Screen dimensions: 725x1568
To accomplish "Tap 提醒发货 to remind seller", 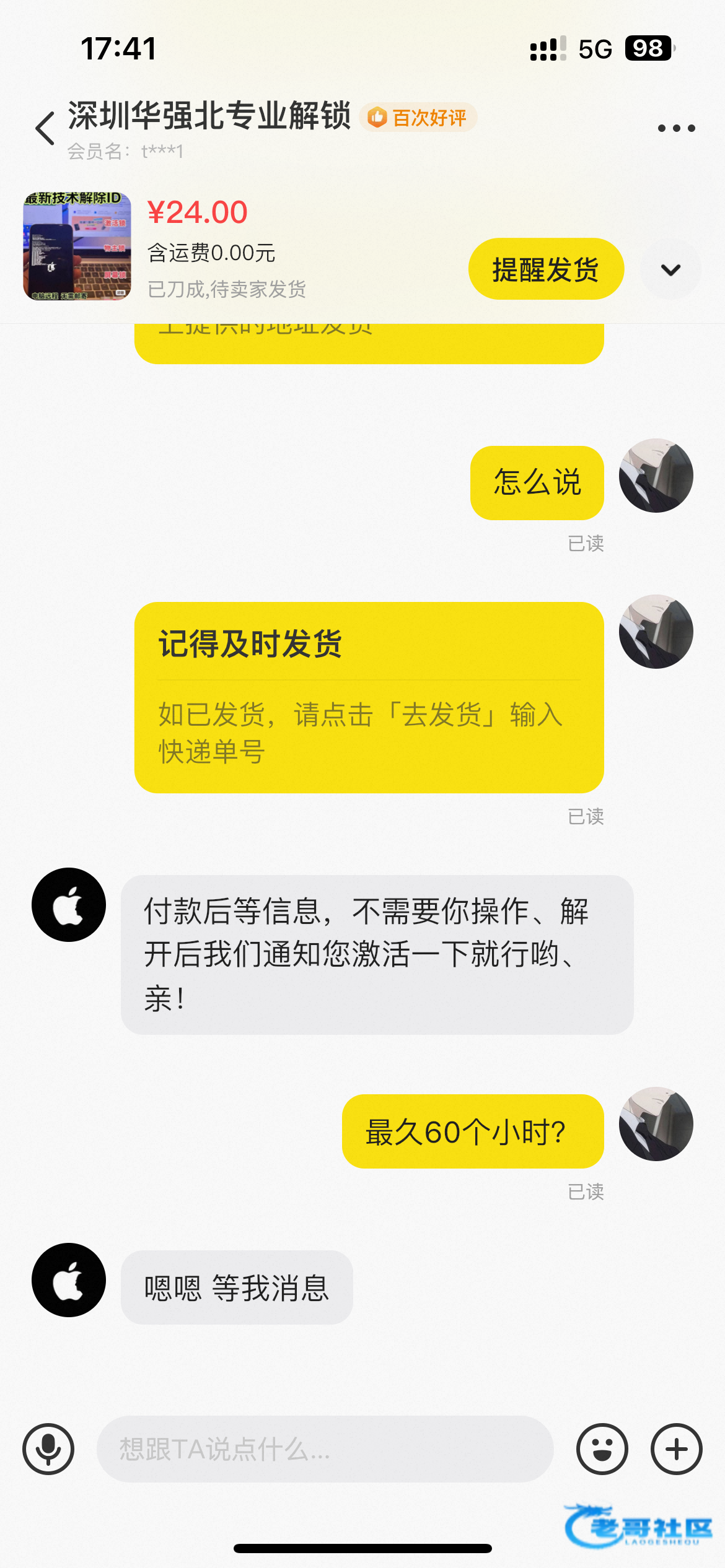I will pyautogui.click(x=545, y=269).
